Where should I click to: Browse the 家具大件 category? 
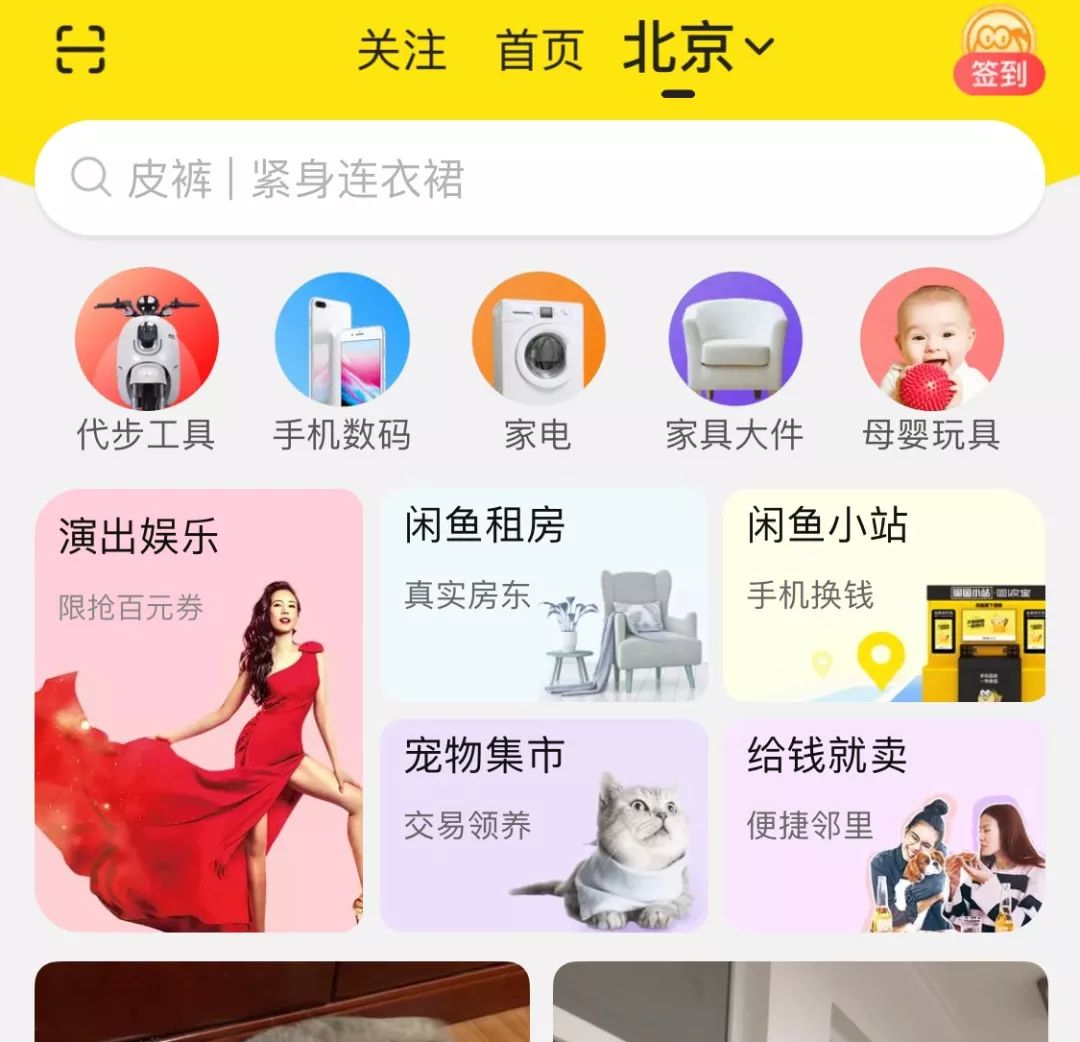[735, 361]
